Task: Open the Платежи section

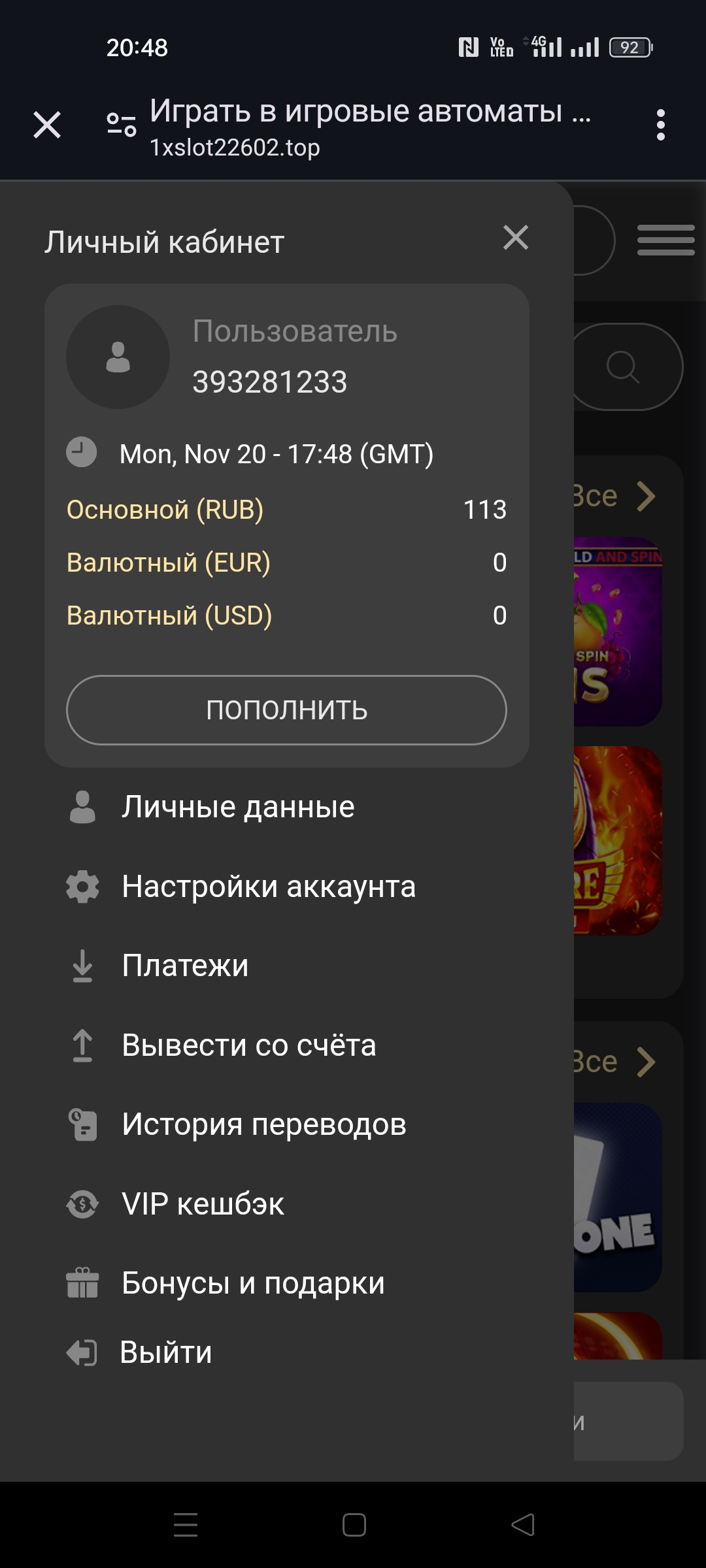Action: (x=185, y=966)
